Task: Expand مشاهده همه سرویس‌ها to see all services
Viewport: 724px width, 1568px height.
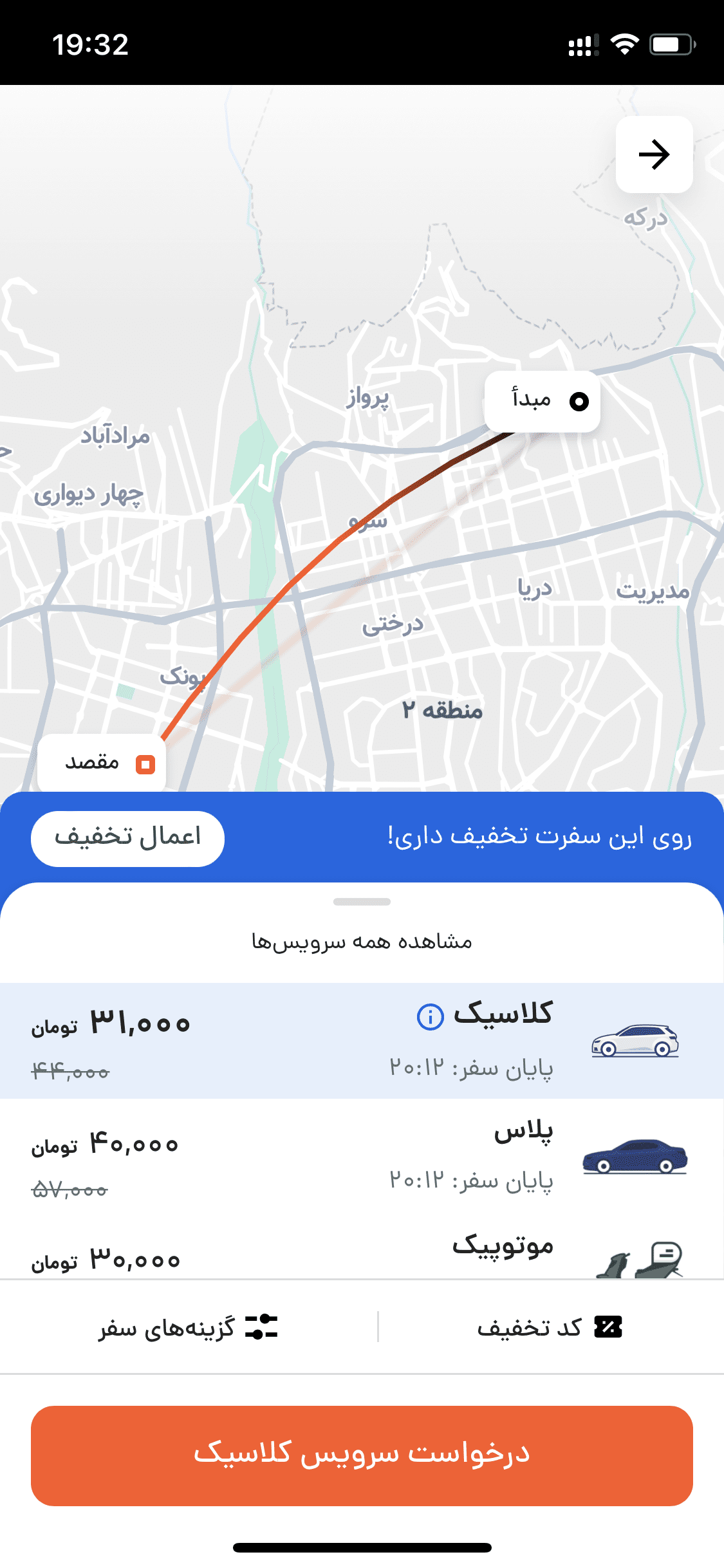Action: (362, 942)
